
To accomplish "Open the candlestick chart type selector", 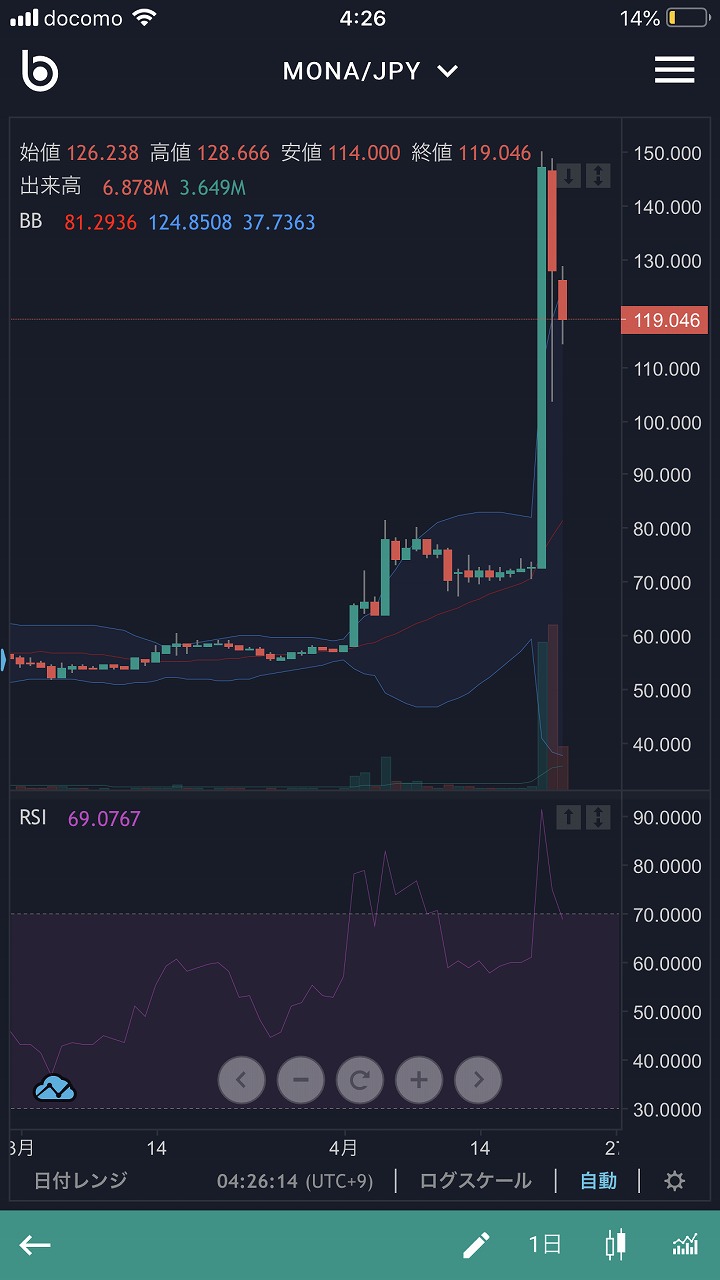I will coord(616,1245).
